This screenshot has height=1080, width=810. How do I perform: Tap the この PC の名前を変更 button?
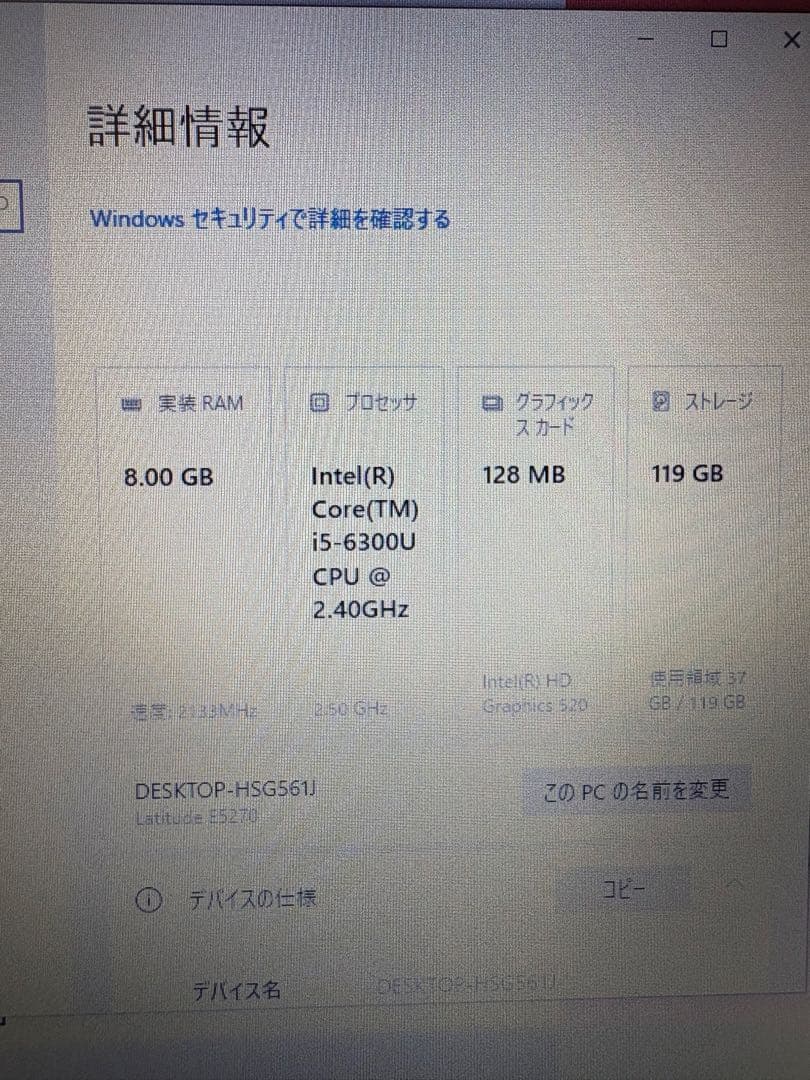coord(636,792)
